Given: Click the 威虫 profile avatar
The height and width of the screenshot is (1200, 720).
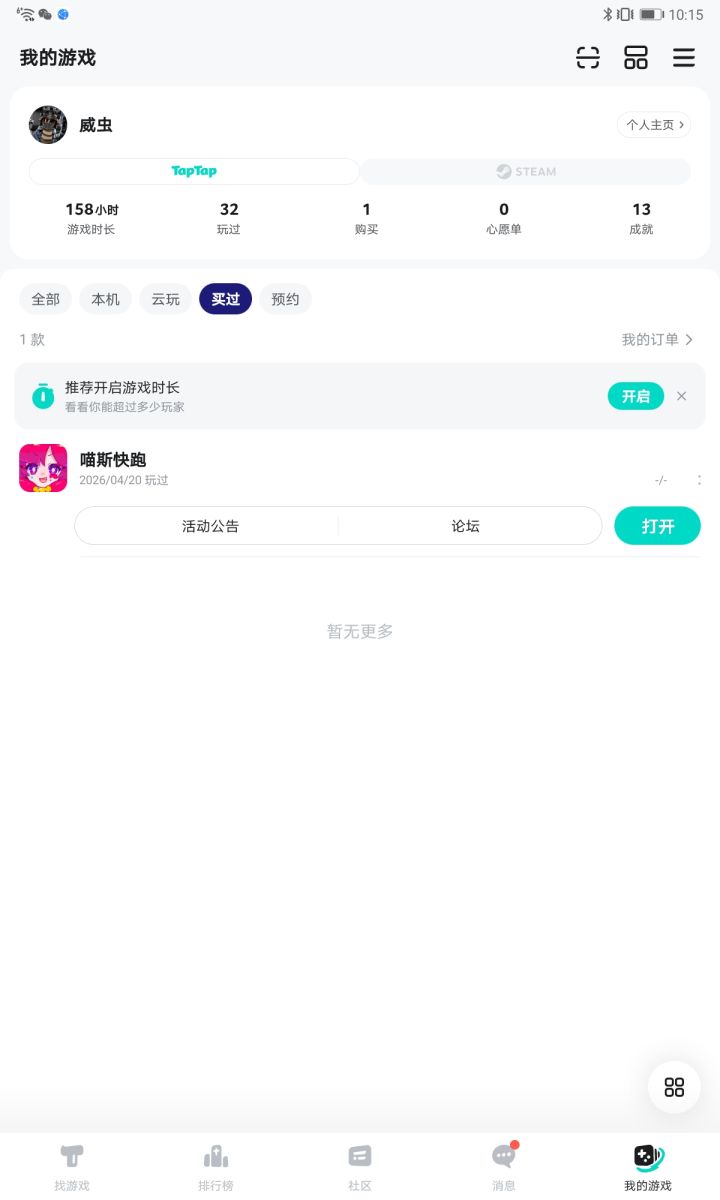Looking at the screenshot, I should pos(47,124).
